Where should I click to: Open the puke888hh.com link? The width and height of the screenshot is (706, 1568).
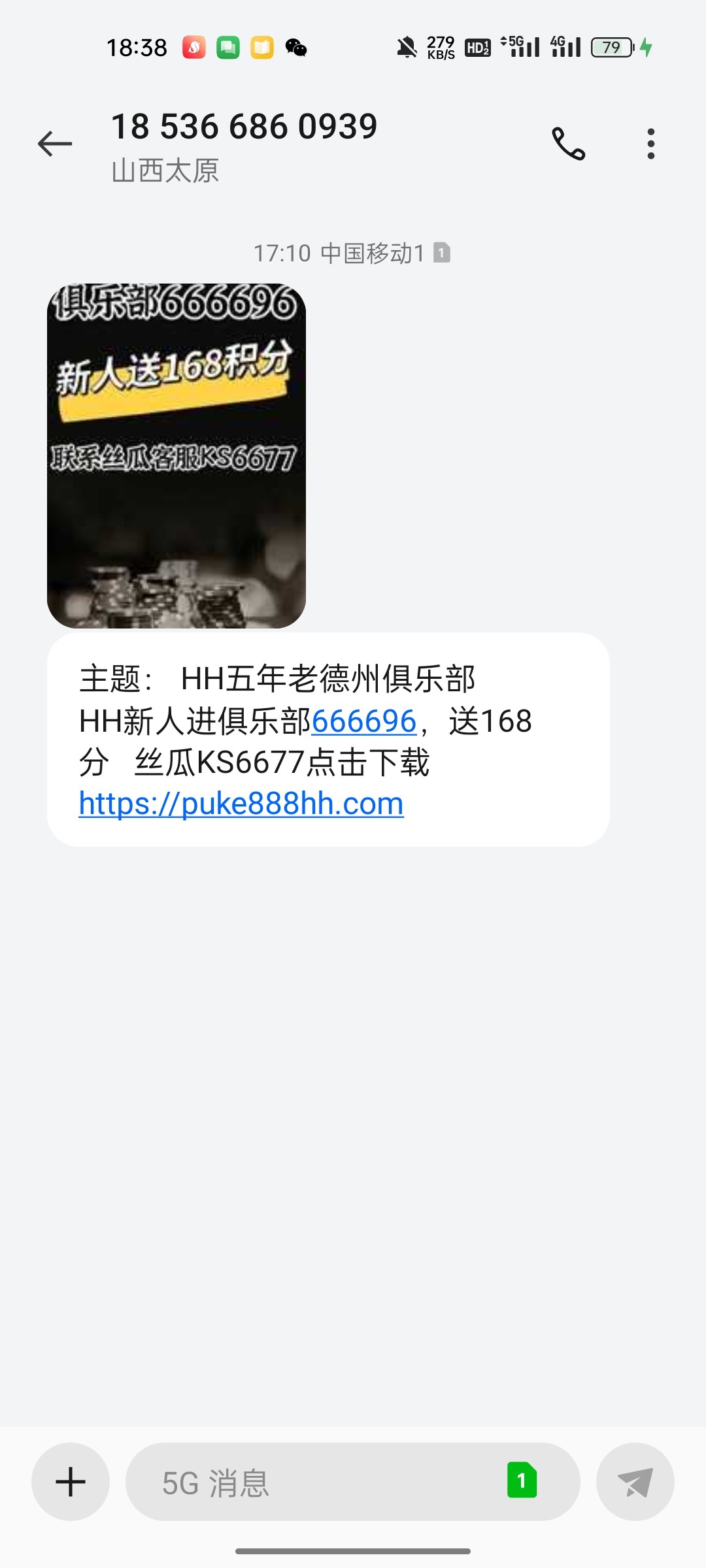(241, 804)
